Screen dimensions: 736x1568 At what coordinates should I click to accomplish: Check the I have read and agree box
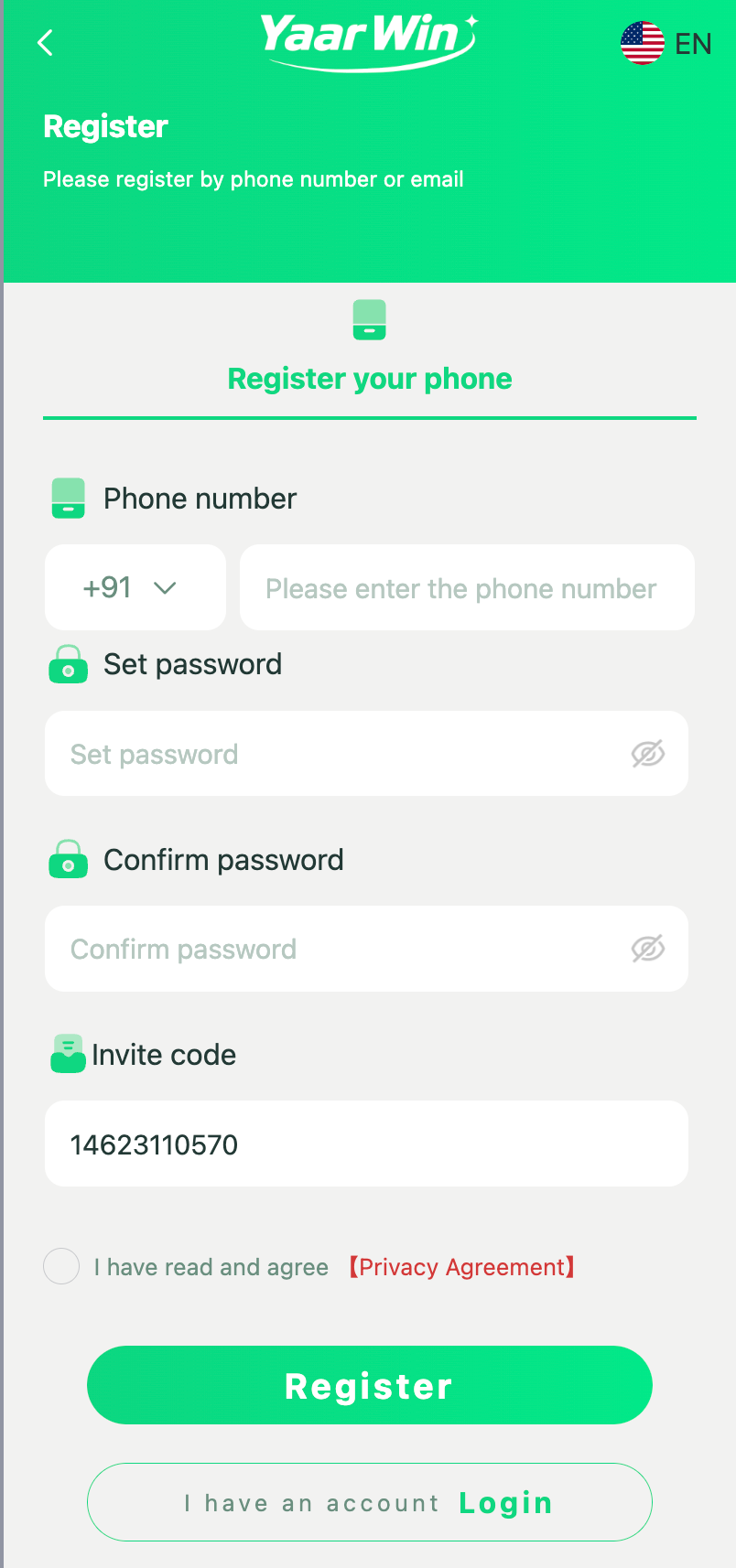(61, 1266)
